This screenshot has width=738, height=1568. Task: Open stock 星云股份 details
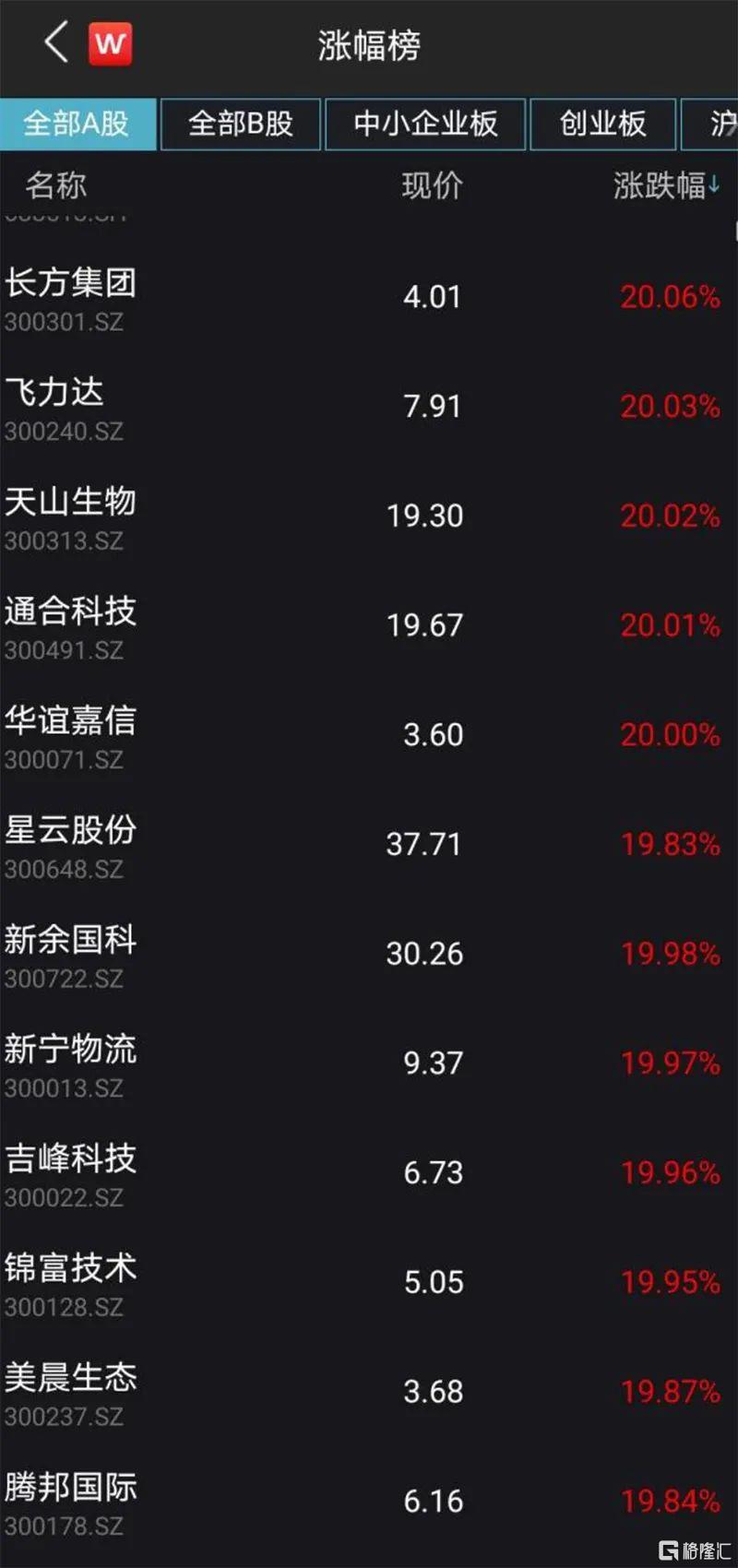pos(369,845)
